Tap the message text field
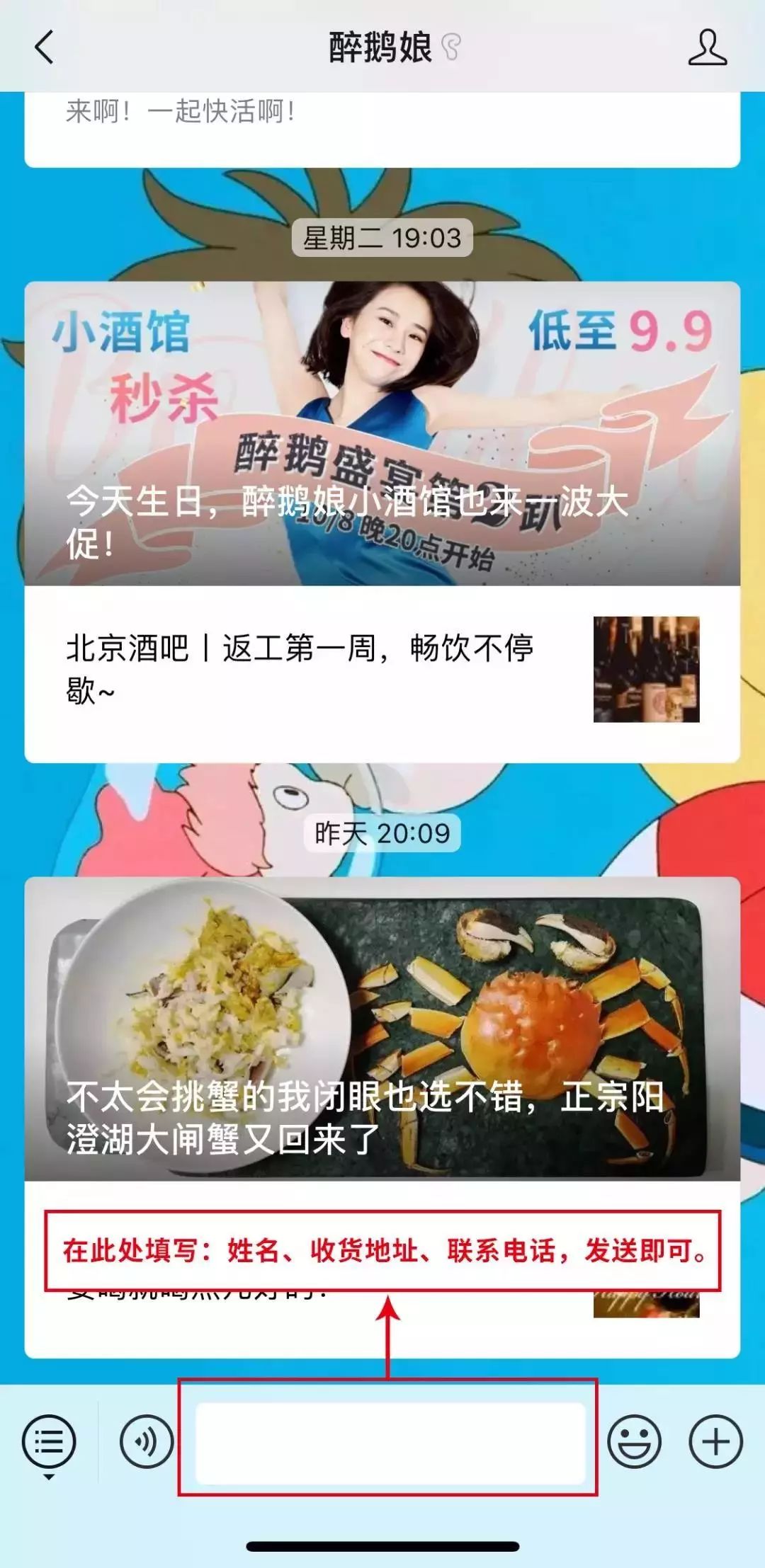Image resolution: width=765 pixels, height=1568 pixels. click(x=390, y=1443)
